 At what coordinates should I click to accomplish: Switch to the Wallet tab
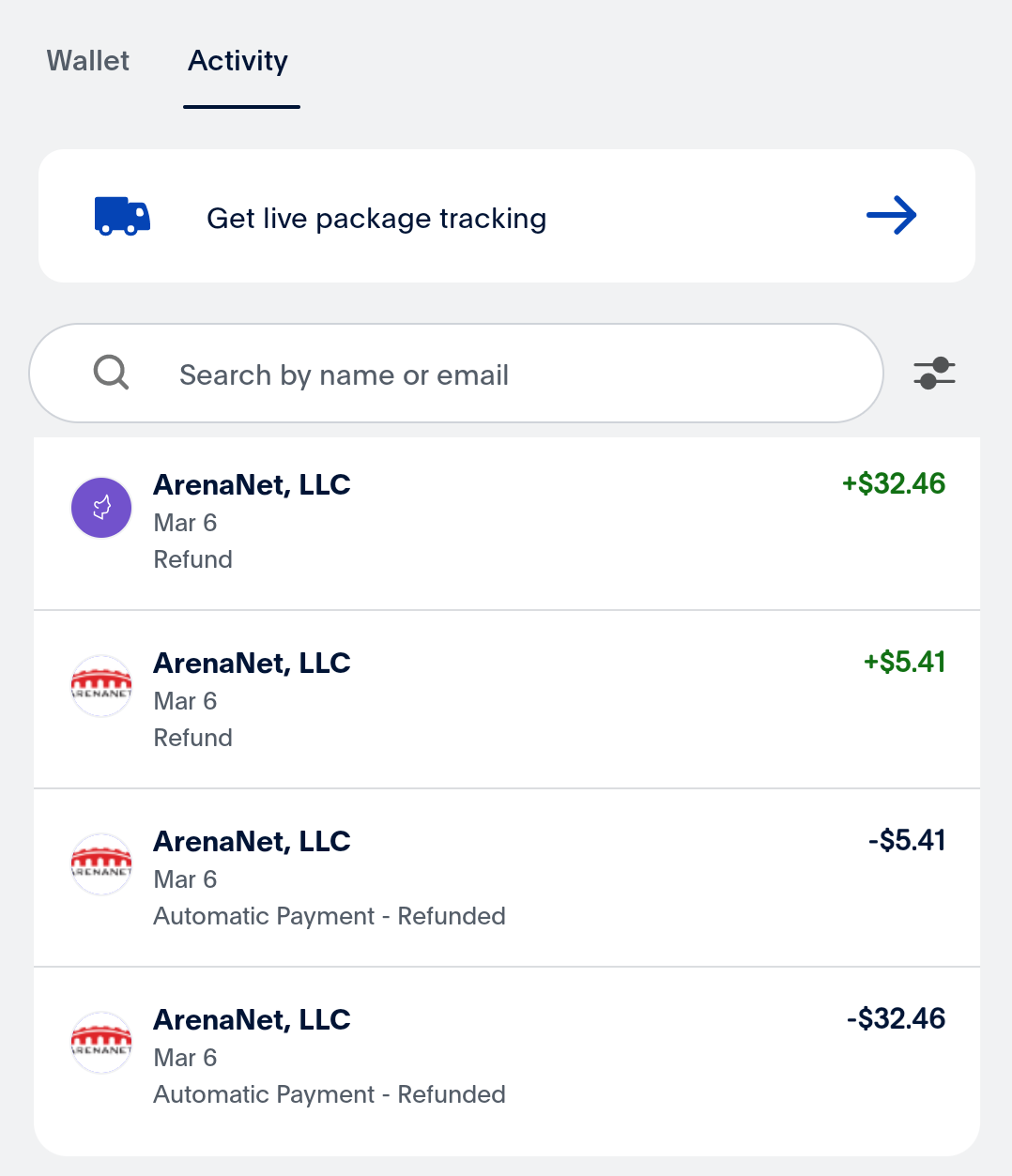[x=87, y=60]
